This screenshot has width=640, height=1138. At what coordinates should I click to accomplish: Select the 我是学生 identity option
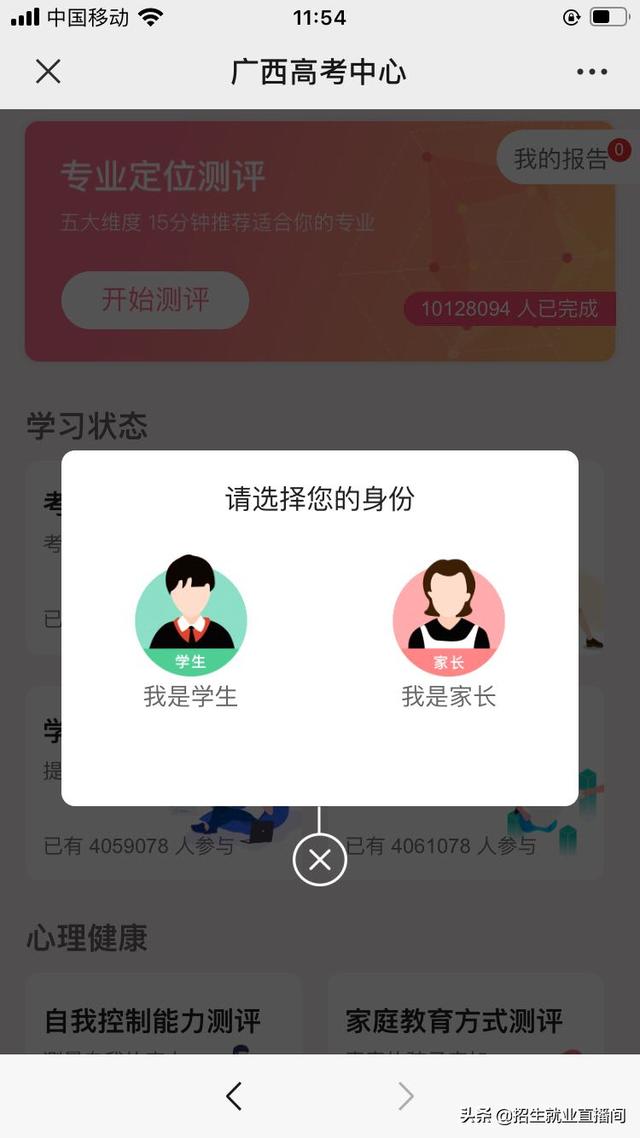point(191,632)
